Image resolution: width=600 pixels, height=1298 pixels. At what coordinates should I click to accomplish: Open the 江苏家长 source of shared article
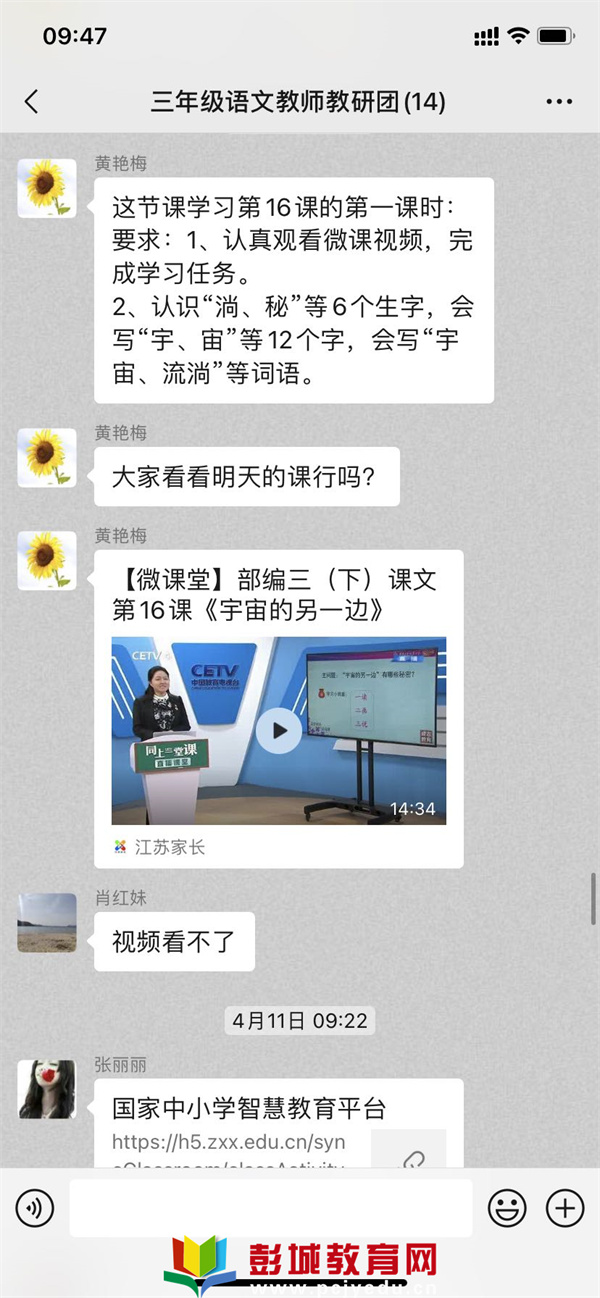tap(160, 847)
